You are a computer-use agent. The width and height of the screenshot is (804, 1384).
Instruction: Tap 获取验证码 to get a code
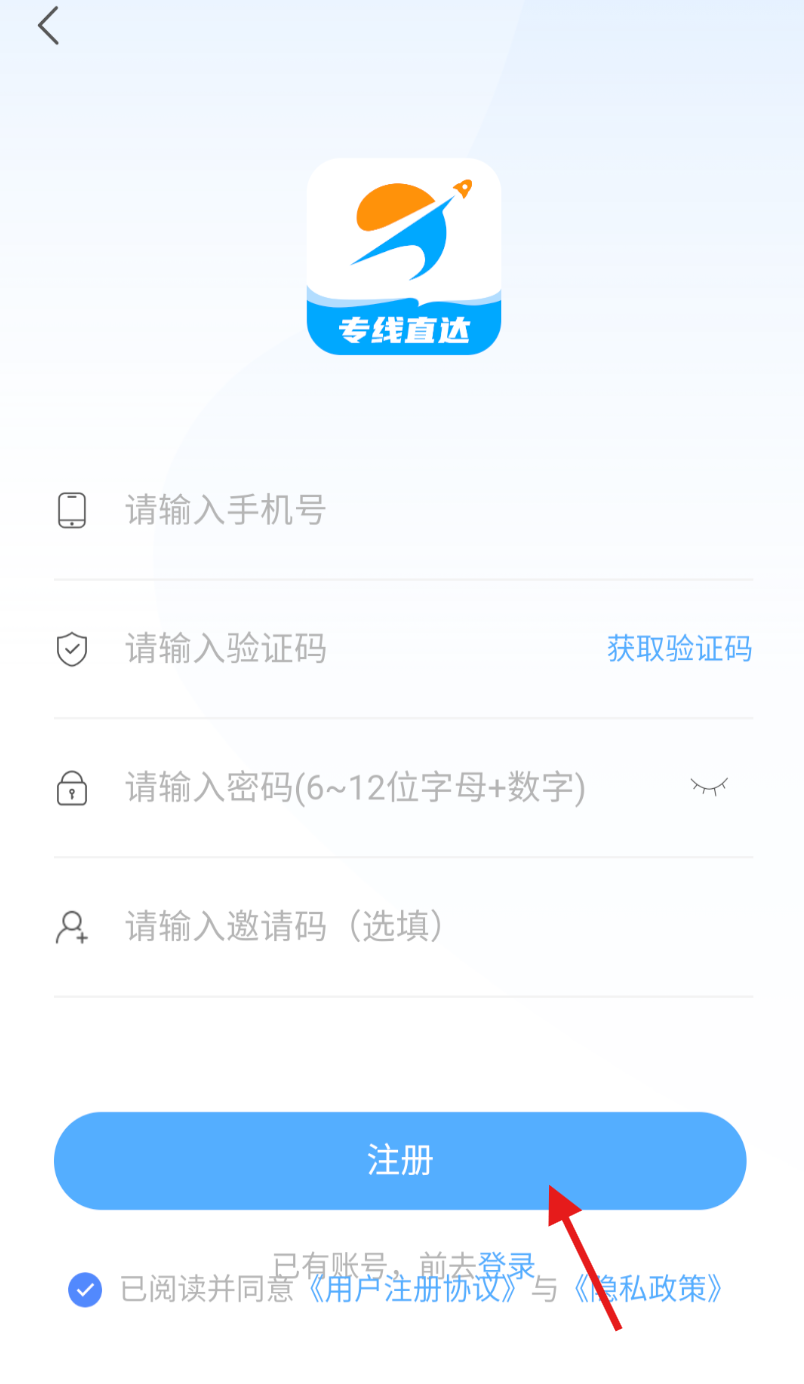pos(679,649)
